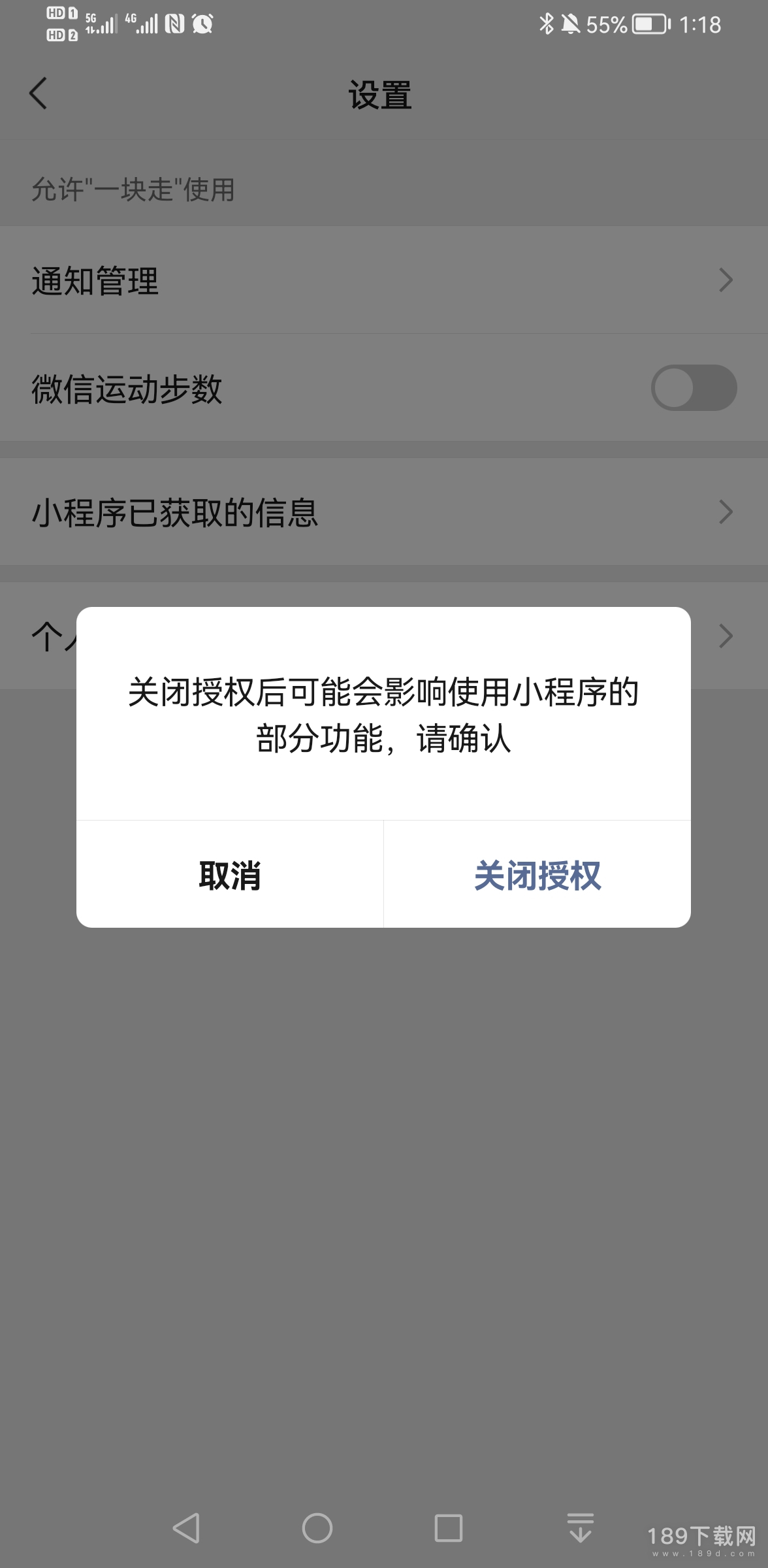
Task: Open the 通知管理 row
Action: (x=384, y=280)
